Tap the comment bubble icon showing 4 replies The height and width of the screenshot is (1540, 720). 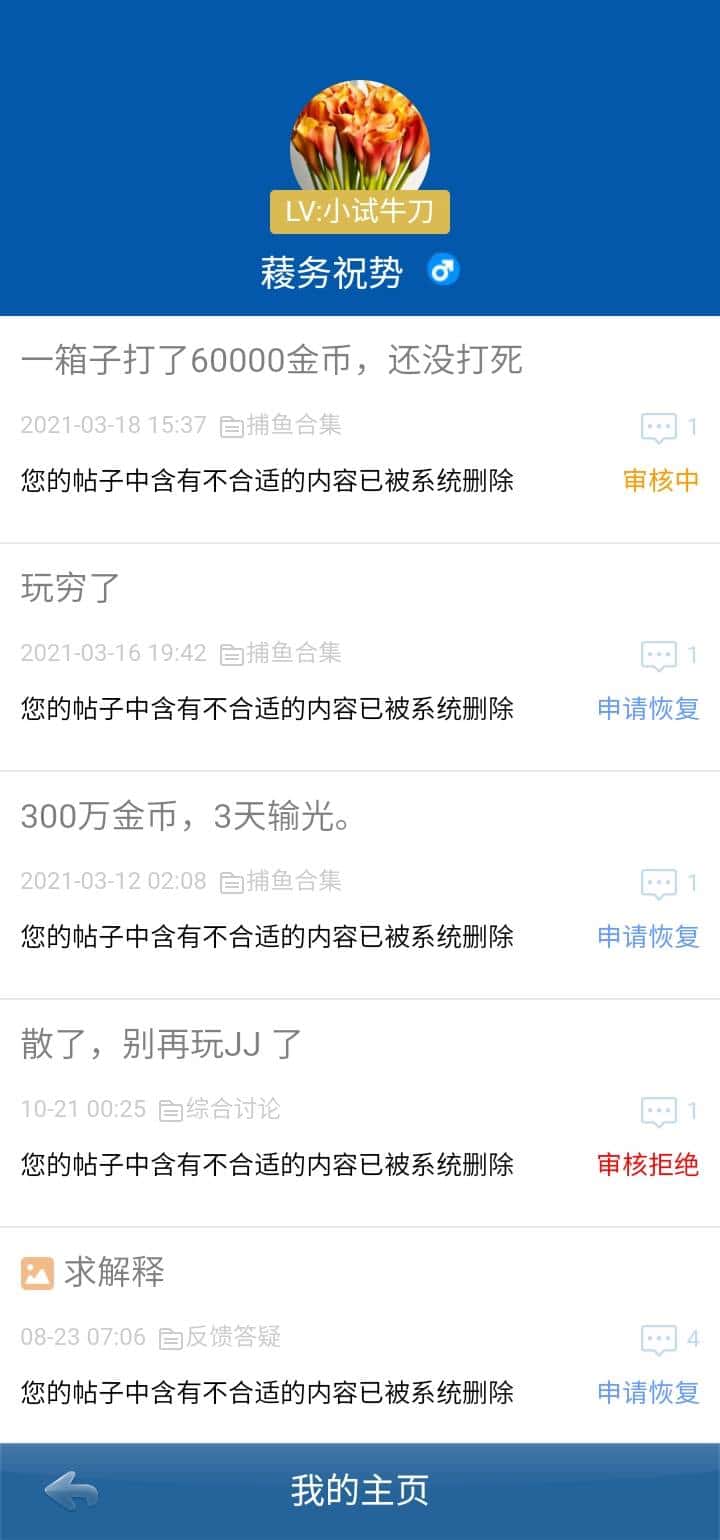[660, 1339]
